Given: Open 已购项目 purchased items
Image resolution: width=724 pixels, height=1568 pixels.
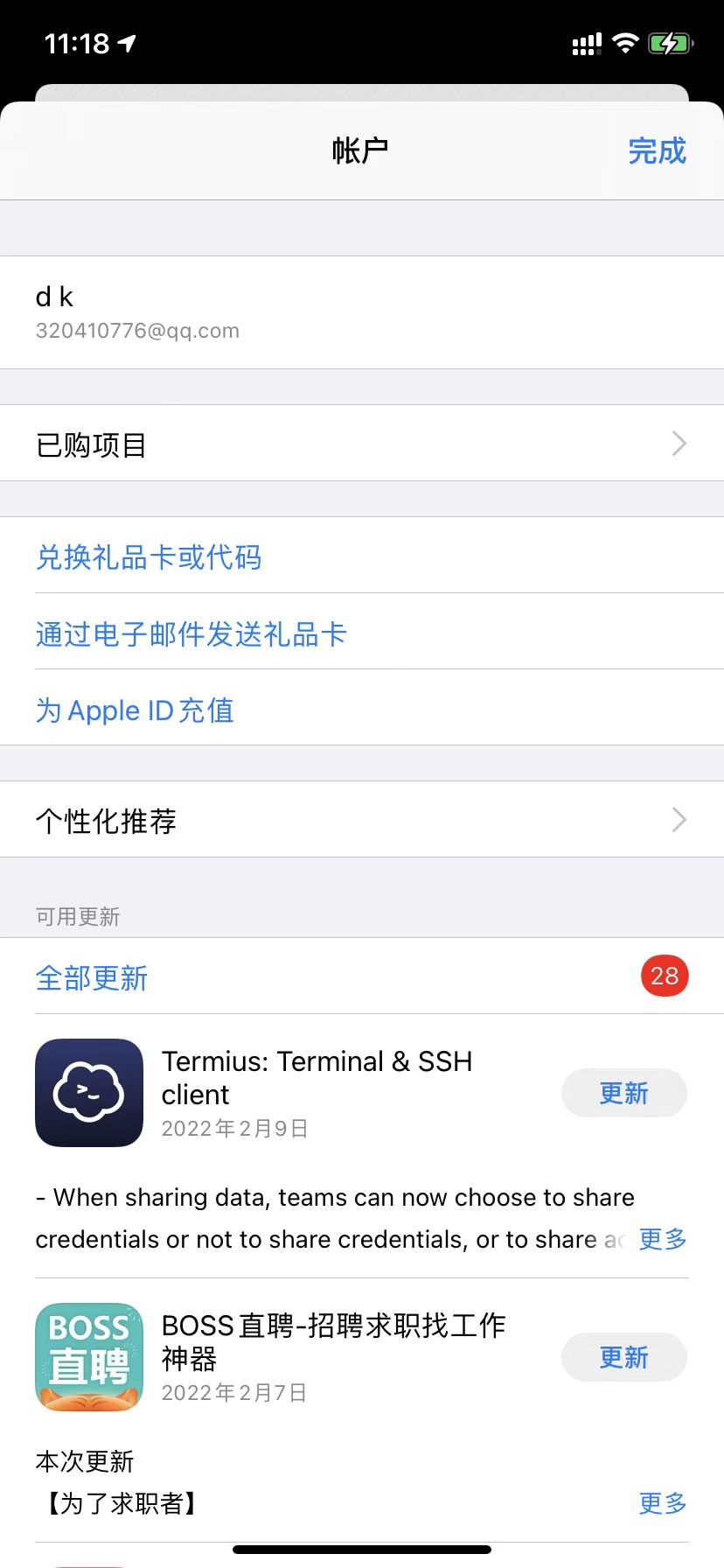Looking at the screenshot, I should [362, 444].
